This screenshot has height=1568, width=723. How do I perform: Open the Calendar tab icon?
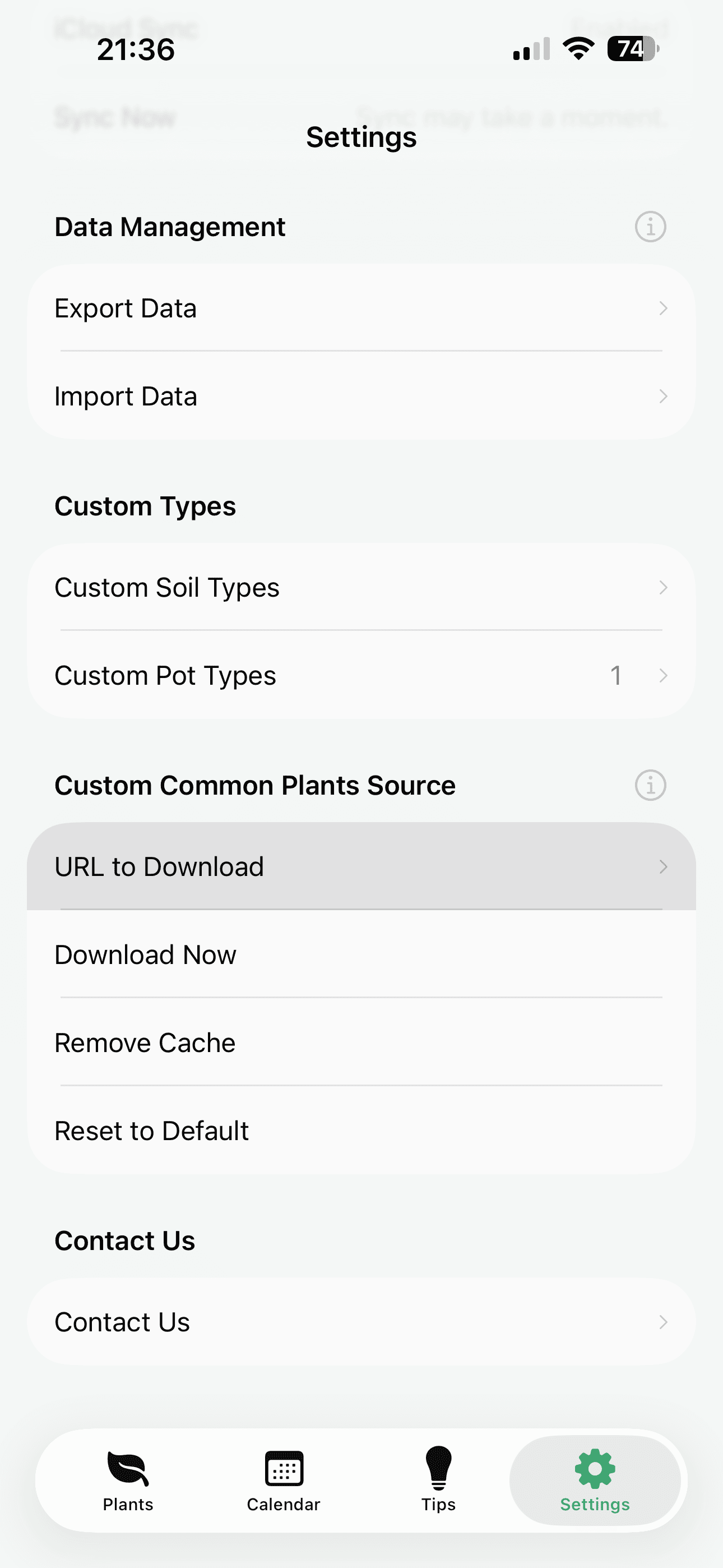(283, 1468)
